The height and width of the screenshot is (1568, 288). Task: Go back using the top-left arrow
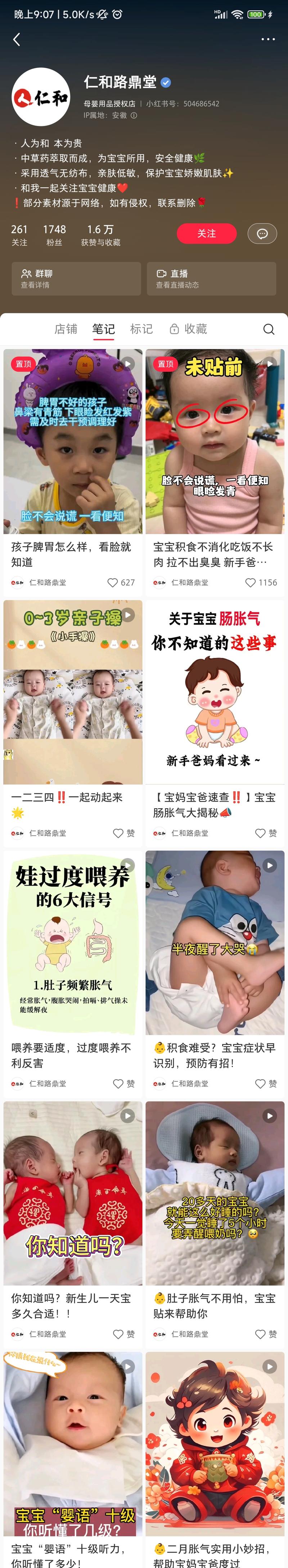click(17, 40)
